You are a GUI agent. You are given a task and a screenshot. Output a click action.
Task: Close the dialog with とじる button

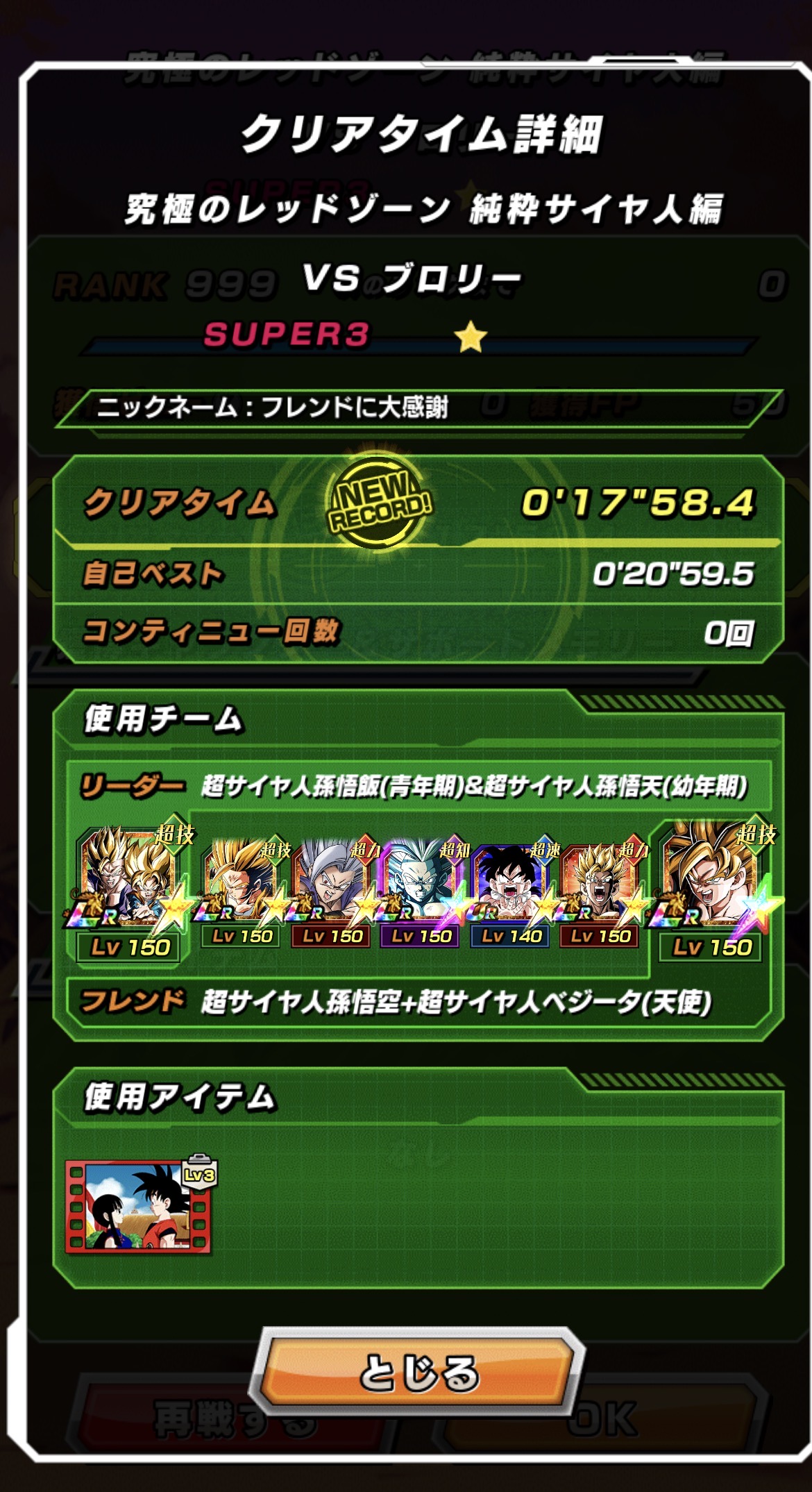418,1372
